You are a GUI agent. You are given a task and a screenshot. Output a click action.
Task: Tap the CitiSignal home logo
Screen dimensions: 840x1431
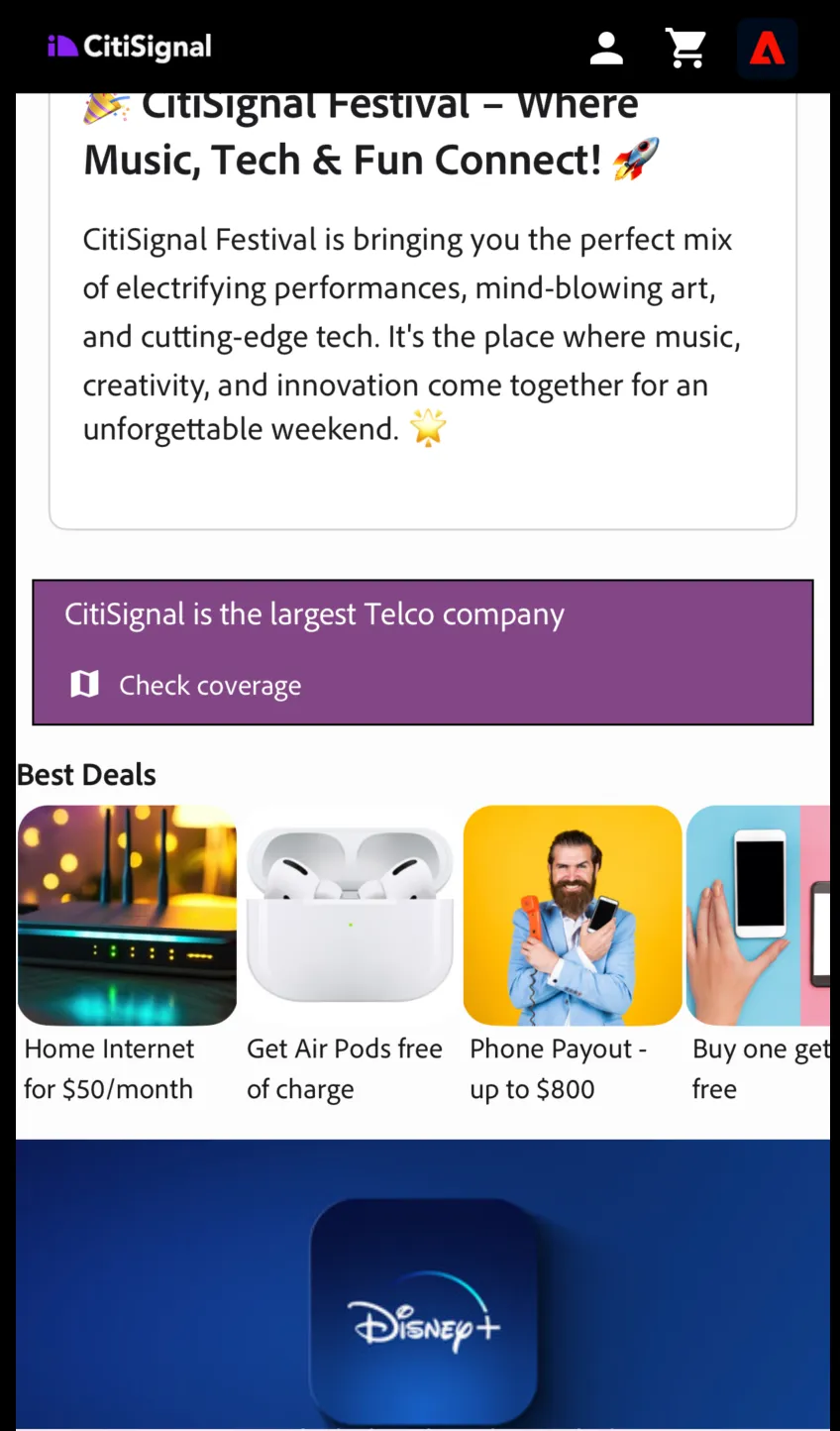coord(130,47)
